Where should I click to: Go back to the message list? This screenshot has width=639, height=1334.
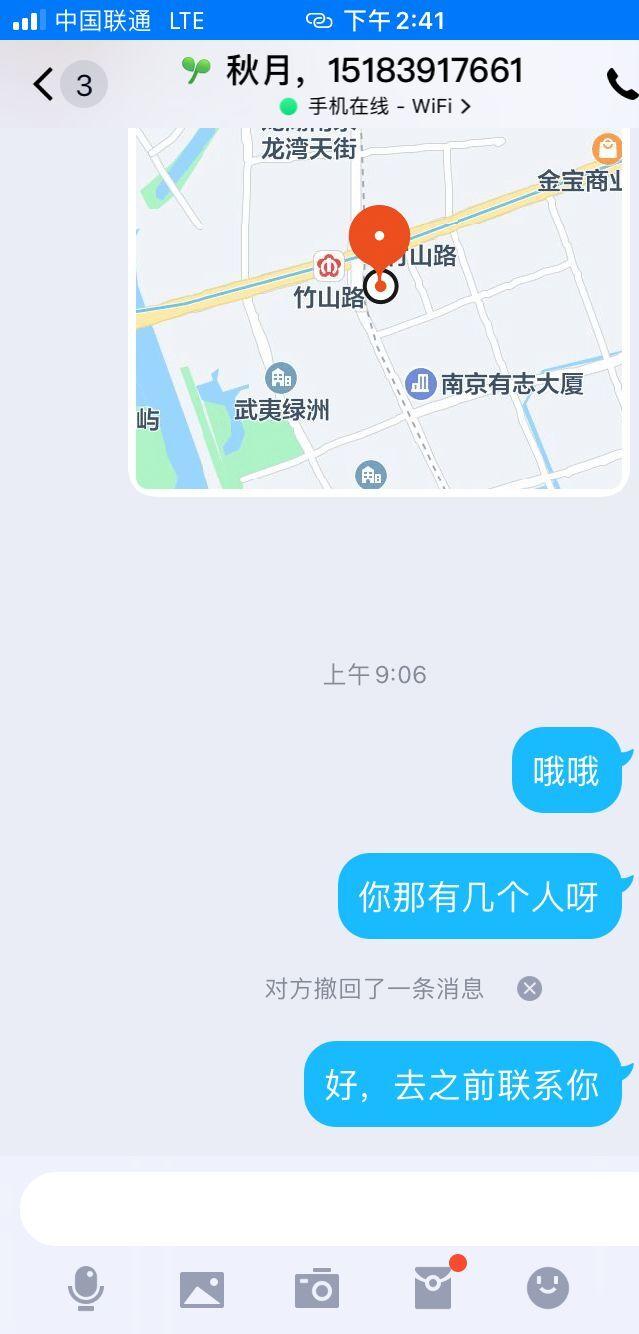click(42, 85)
